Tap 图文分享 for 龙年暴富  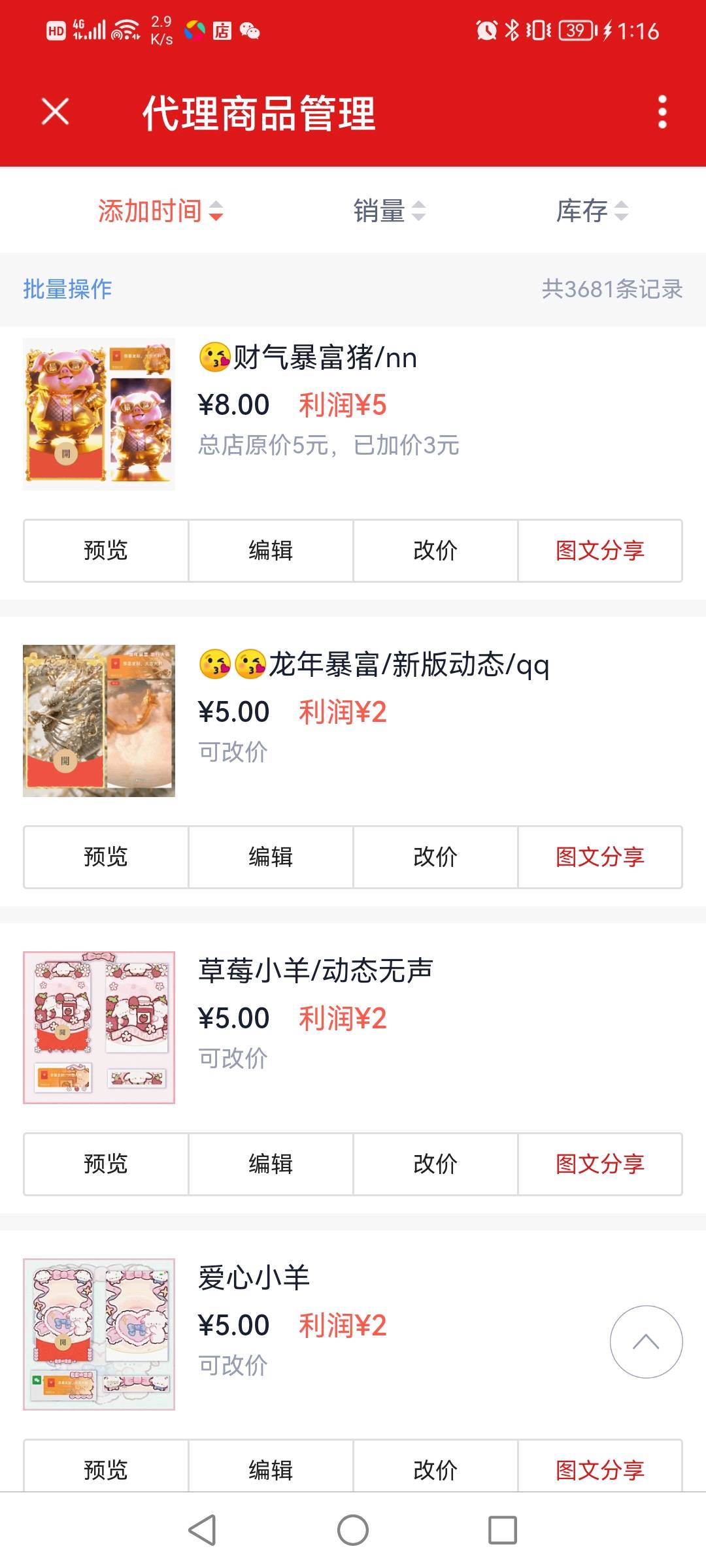(x=600, y=857)
